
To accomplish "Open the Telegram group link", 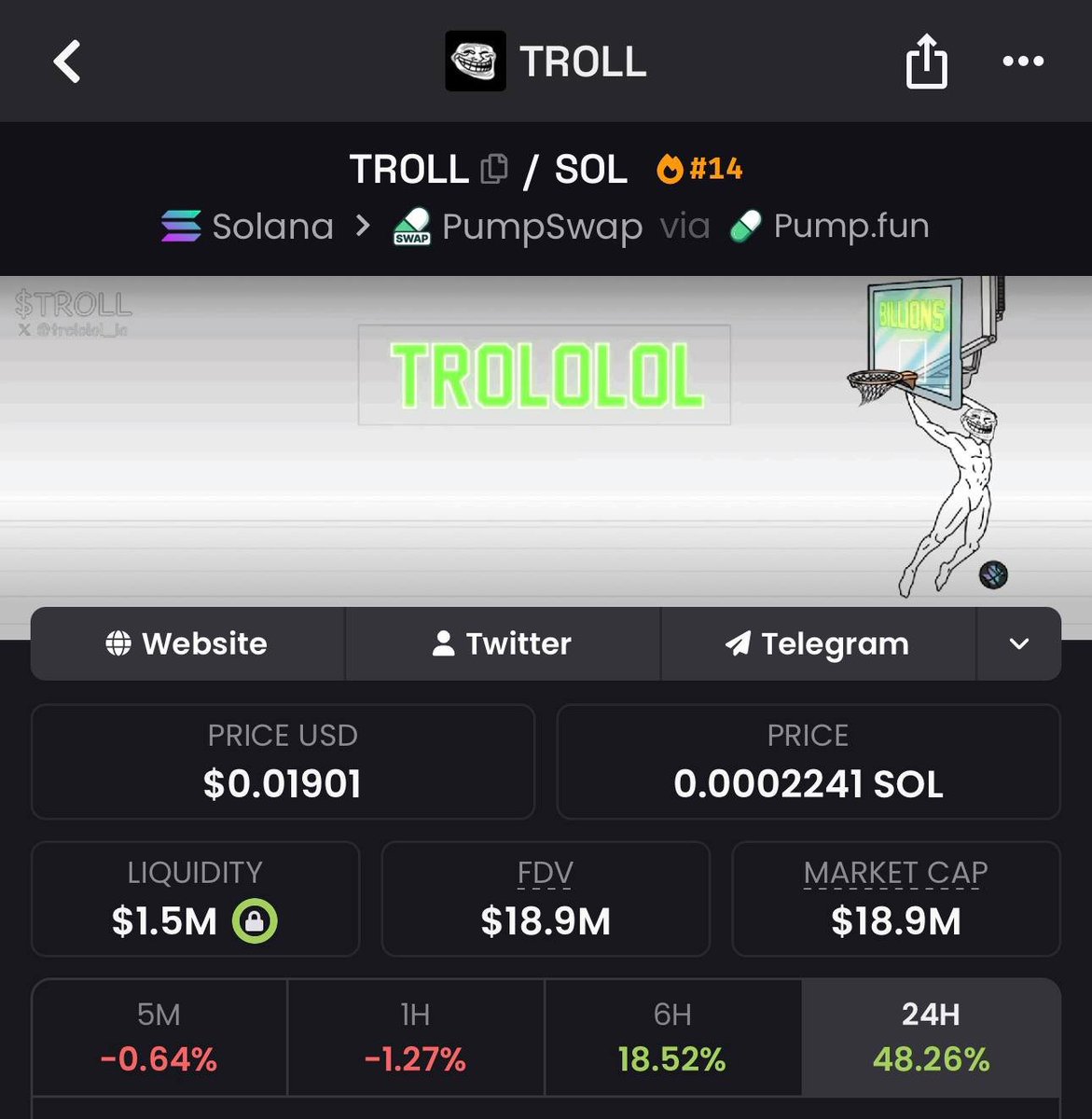I will tap(818, 643).
